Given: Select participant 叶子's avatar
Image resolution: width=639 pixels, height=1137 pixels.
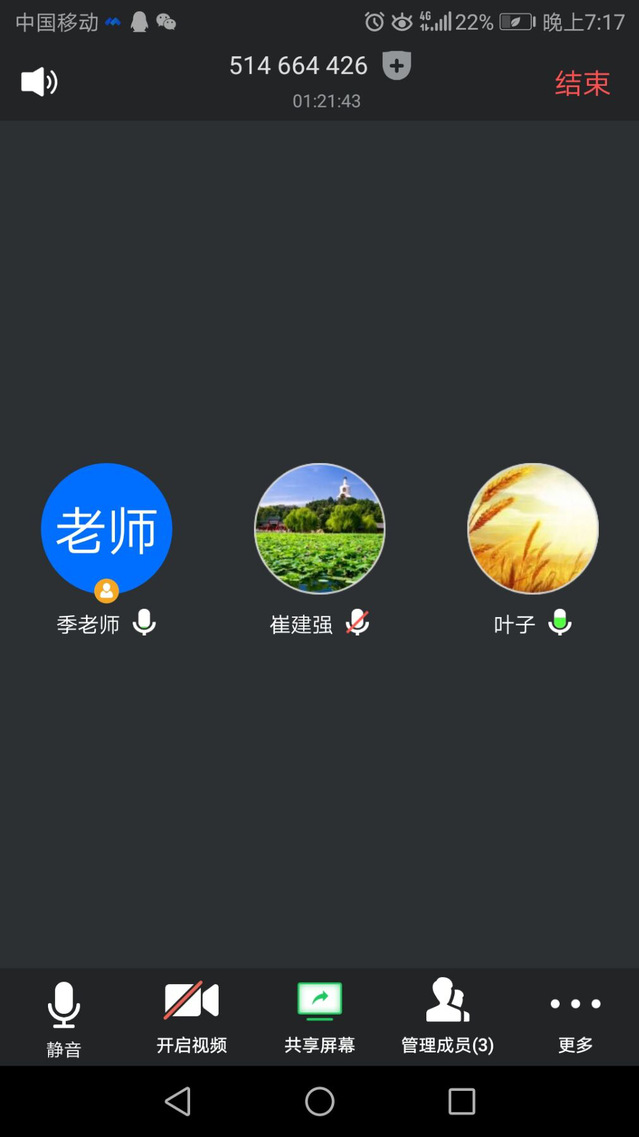Looking at the screenshot, I should coord(533,529).
